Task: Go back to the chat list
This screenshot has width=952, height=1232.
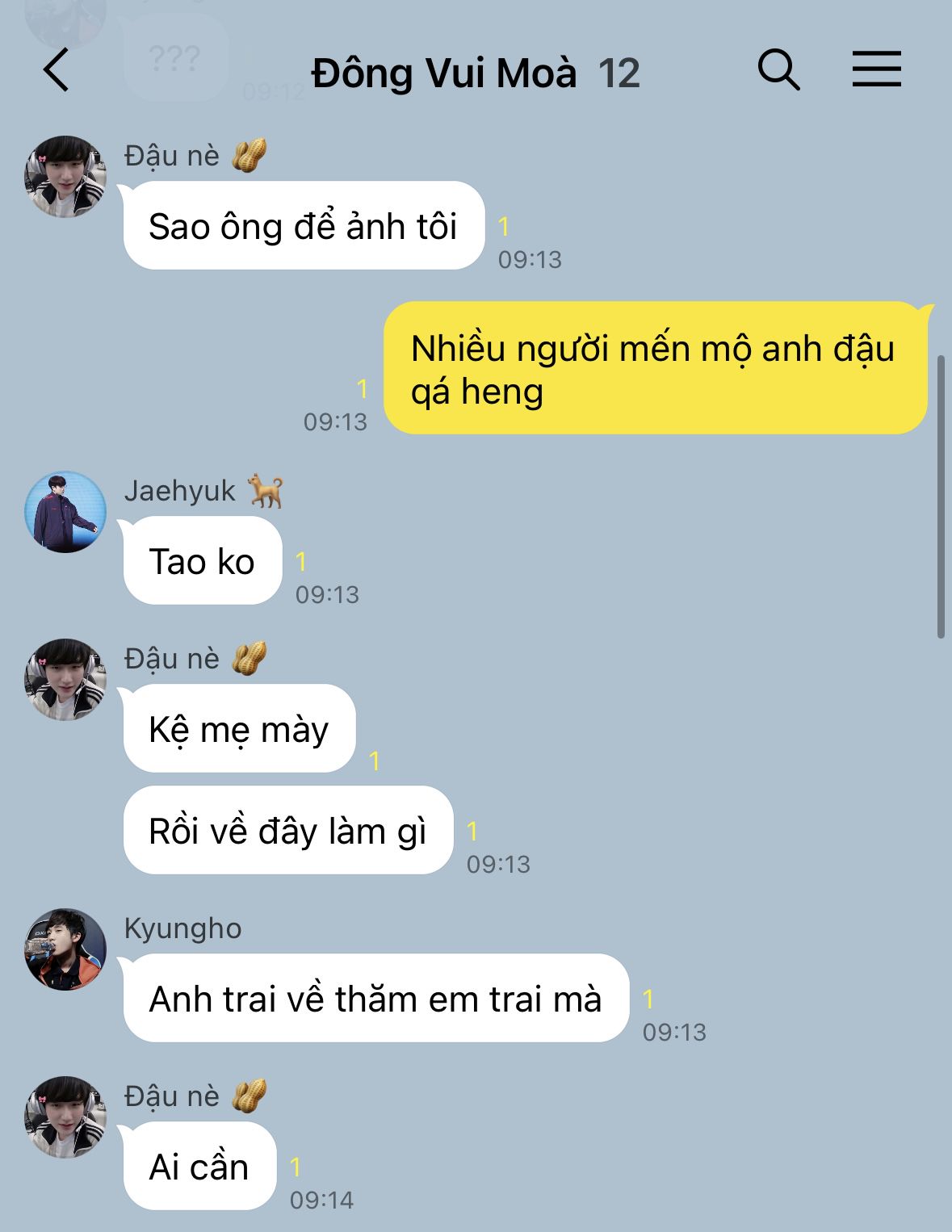Action: [57, 70]
